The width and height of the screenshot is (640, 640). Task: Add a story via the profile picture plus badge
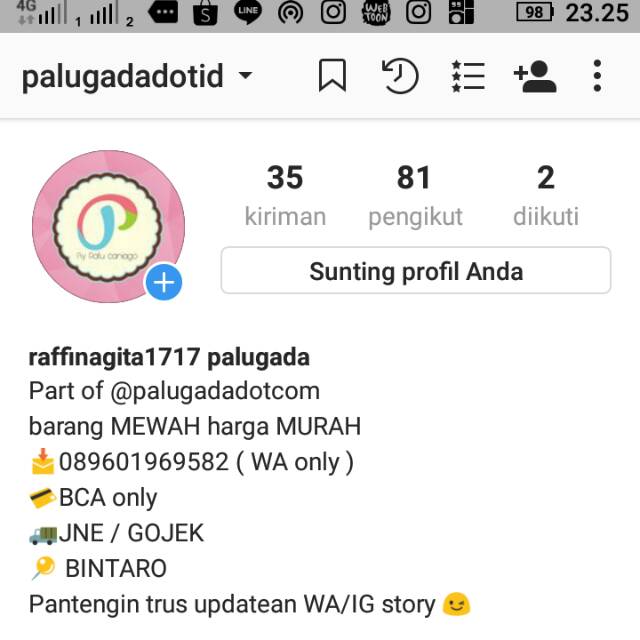(x=164, y=284)
